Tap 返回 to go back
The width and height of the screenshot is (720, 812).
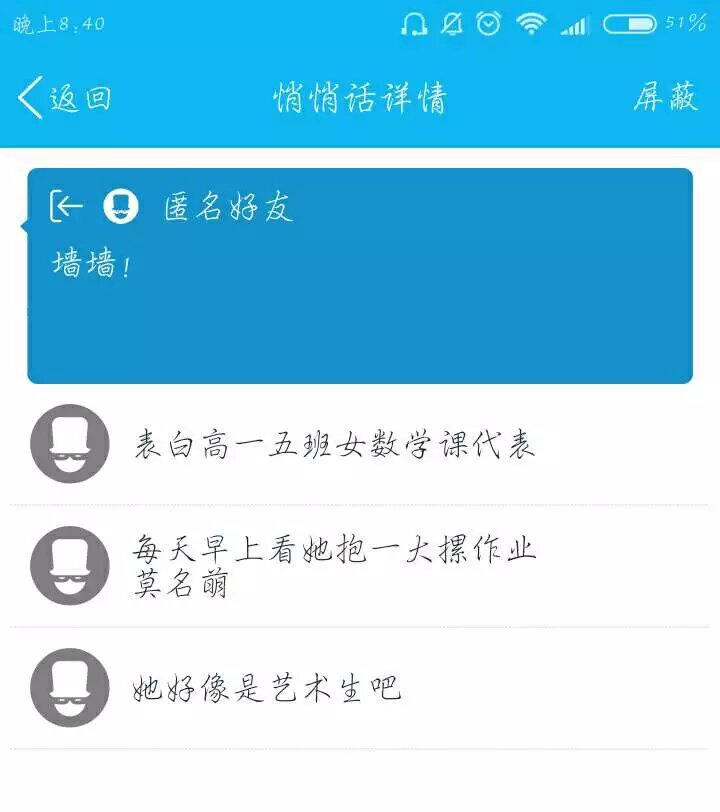(64, 98)
